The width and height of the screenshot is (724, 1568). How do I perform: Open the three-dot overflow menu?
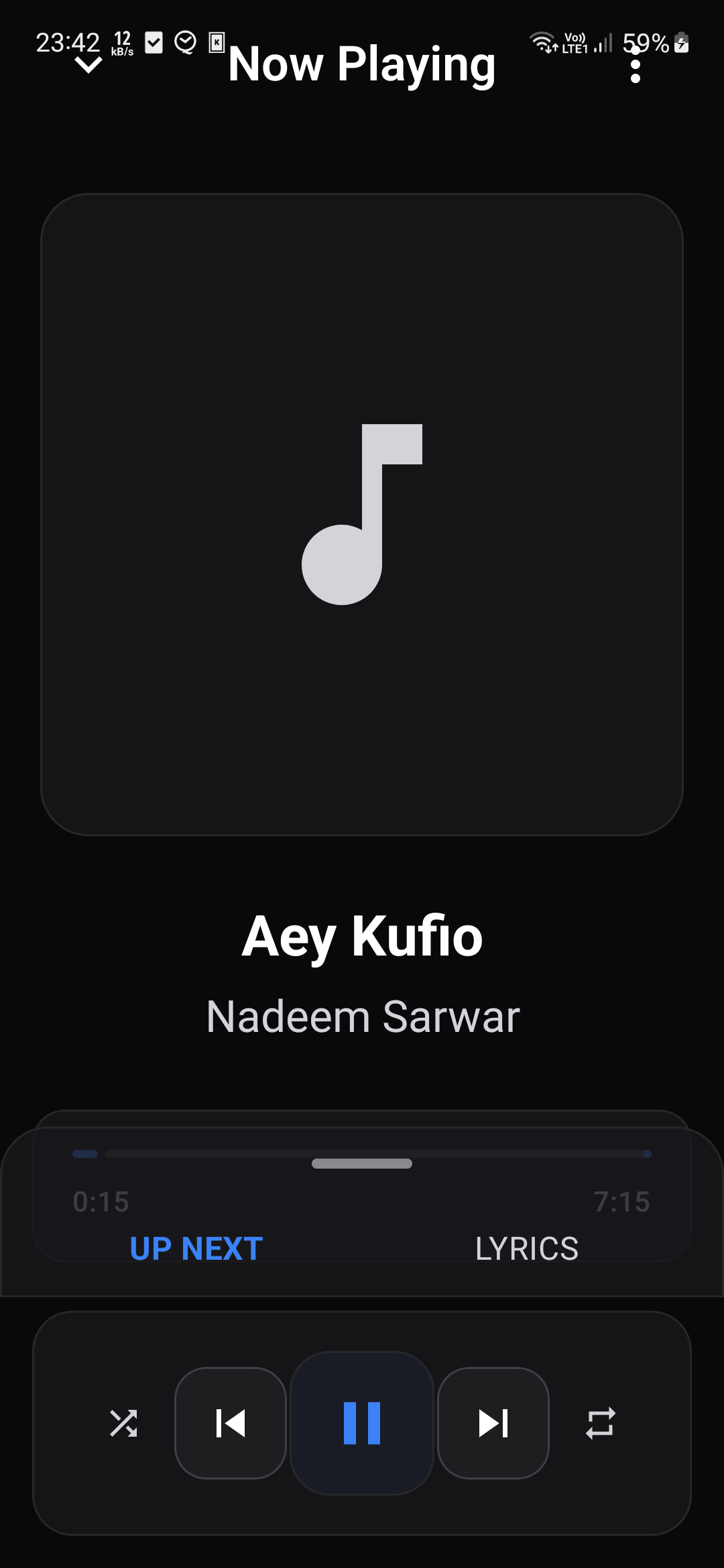coord(636,66)
